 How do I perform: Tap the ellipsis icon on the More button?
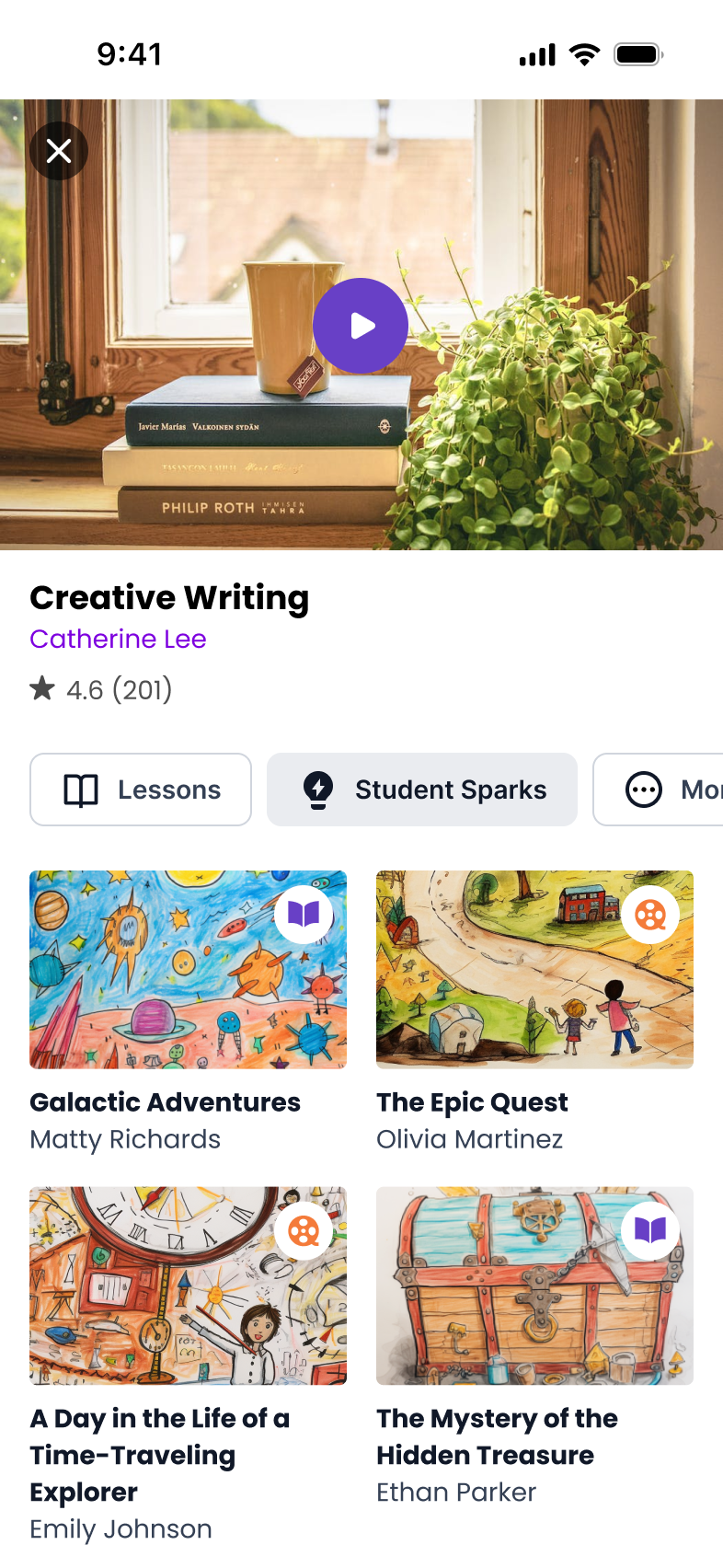644,789
